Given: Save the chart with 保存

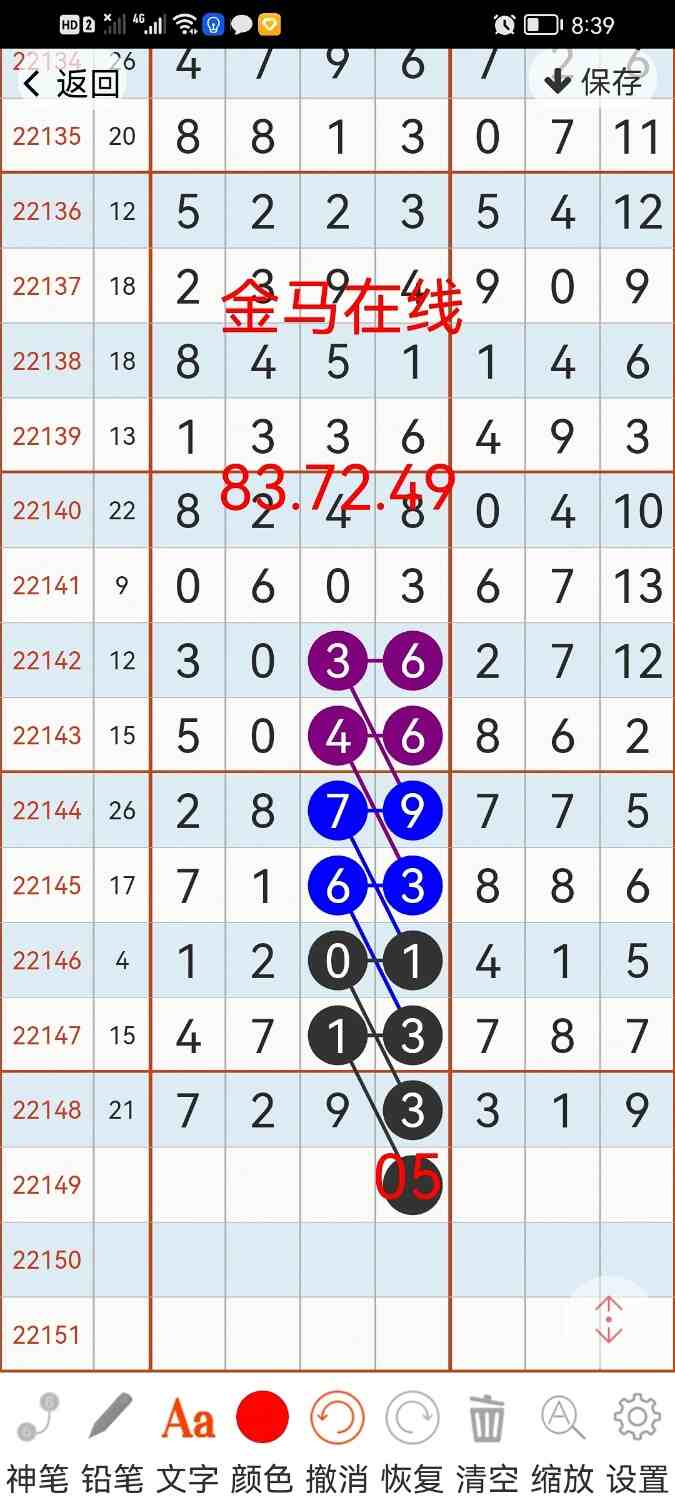Looking at the screenshot, I should coord(594,81).
